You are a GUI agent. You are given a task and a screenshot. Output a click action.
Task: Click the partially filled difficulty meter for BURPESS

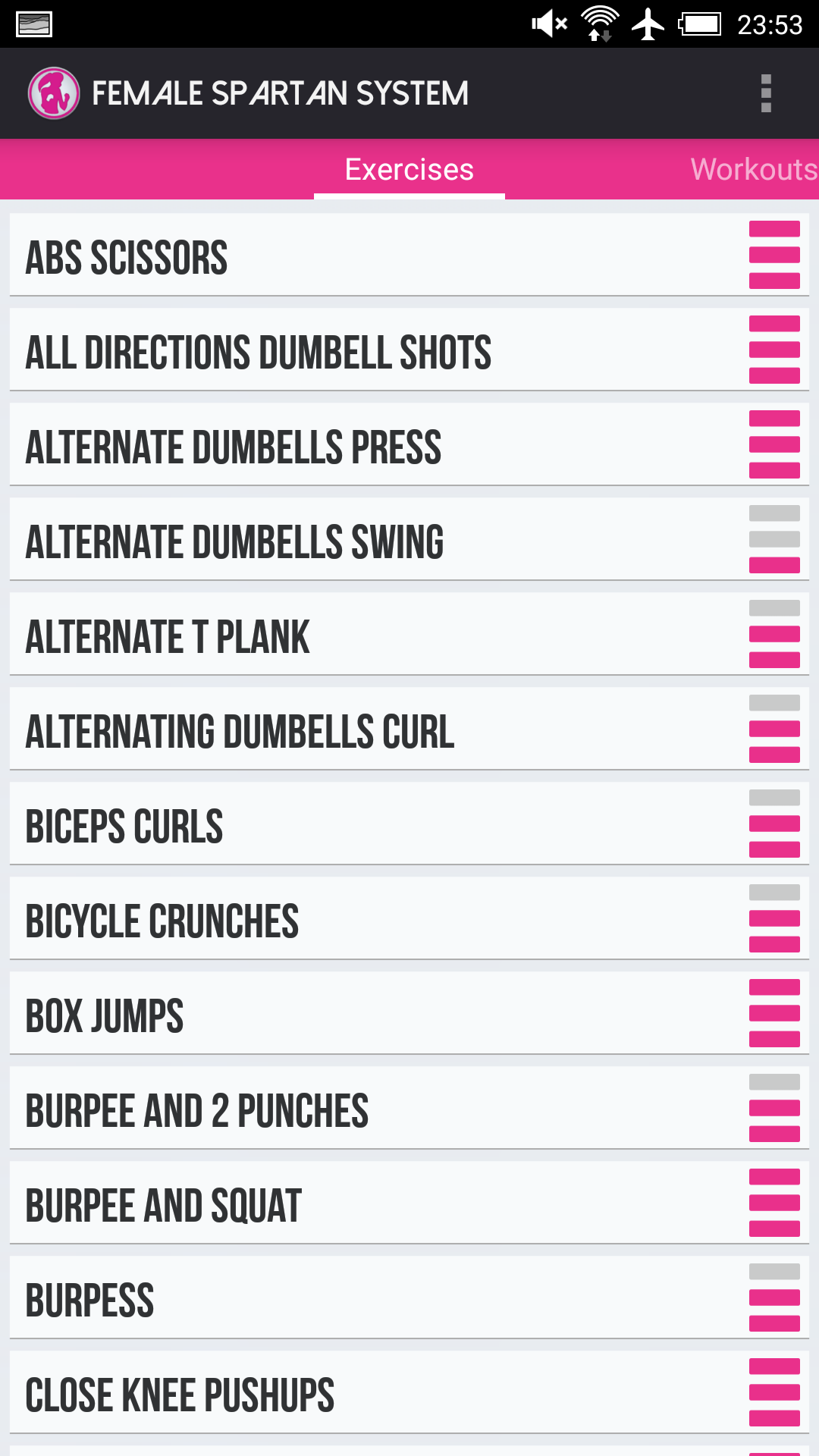[x=774, y=1298]
